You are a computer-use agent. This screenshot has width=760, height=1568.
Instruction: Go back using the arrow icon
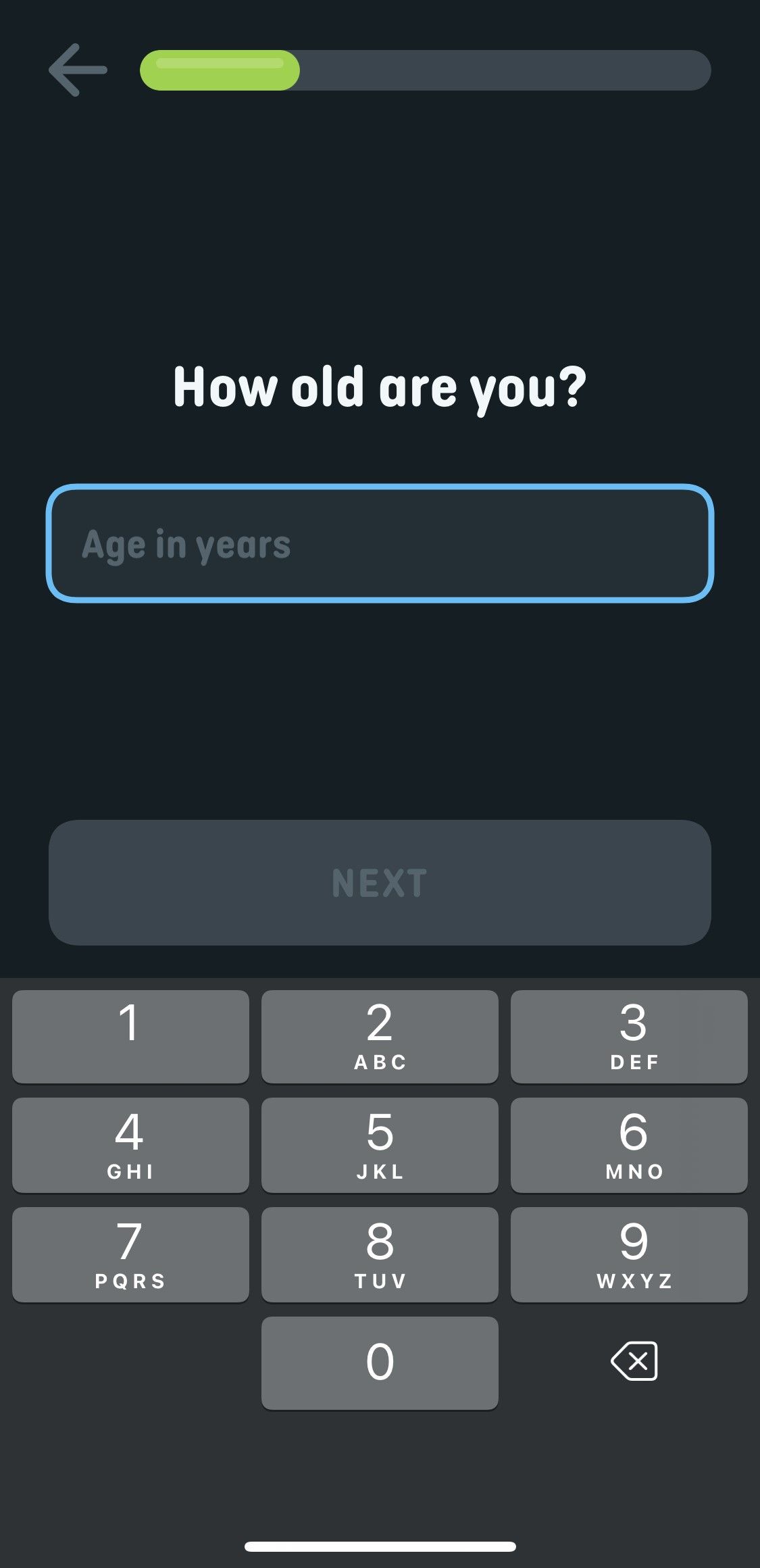tap(78, 70)
